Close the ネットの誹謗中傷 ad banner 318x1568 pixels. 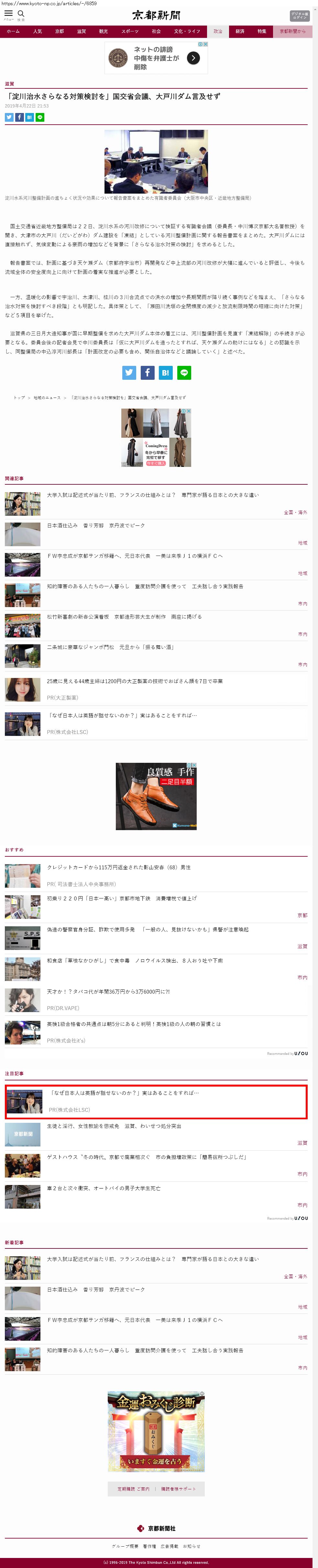[x=205, y=44]
